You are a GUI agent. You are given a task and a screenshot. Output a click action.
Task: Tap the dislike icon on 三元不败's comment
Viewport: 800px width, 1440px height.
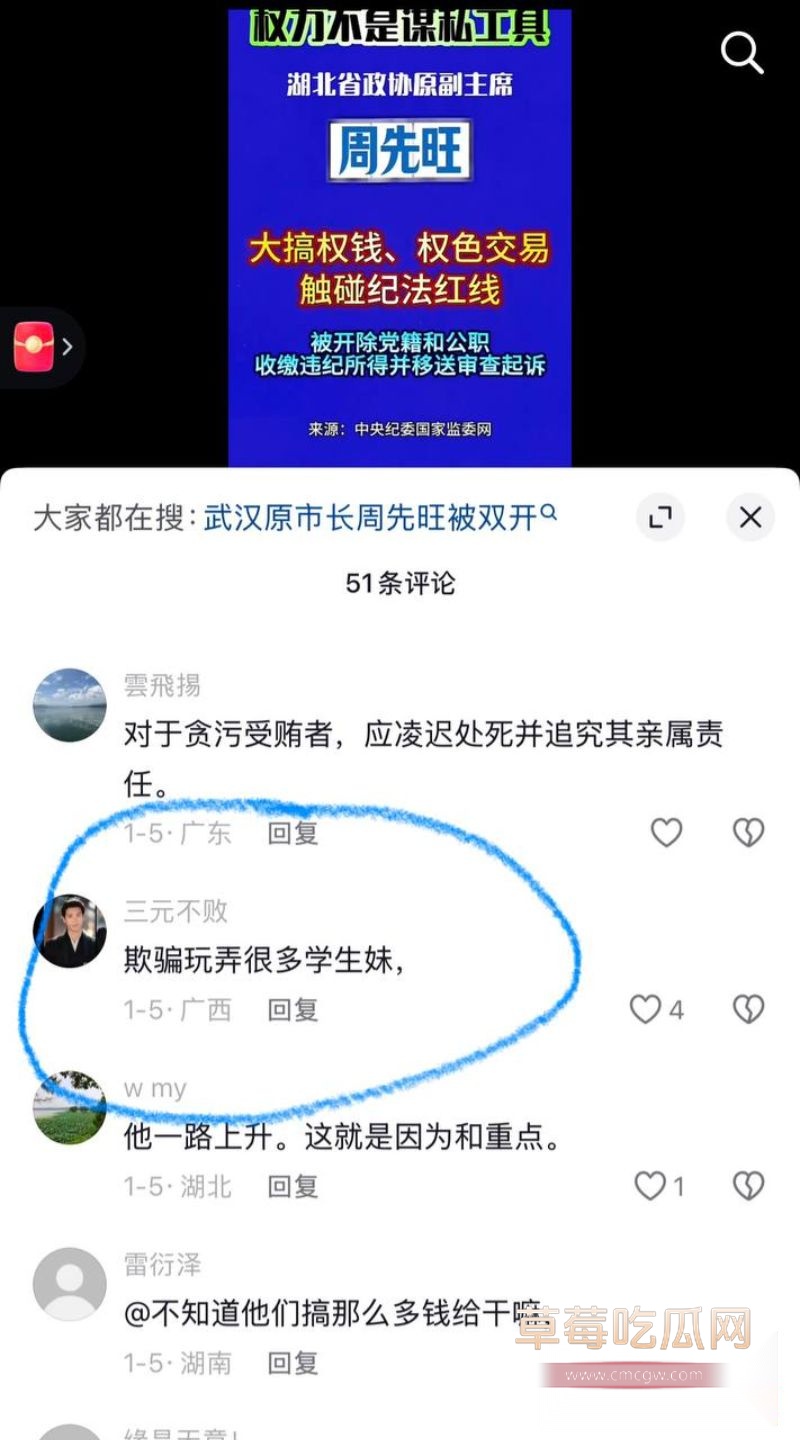tap(750, 1010)
